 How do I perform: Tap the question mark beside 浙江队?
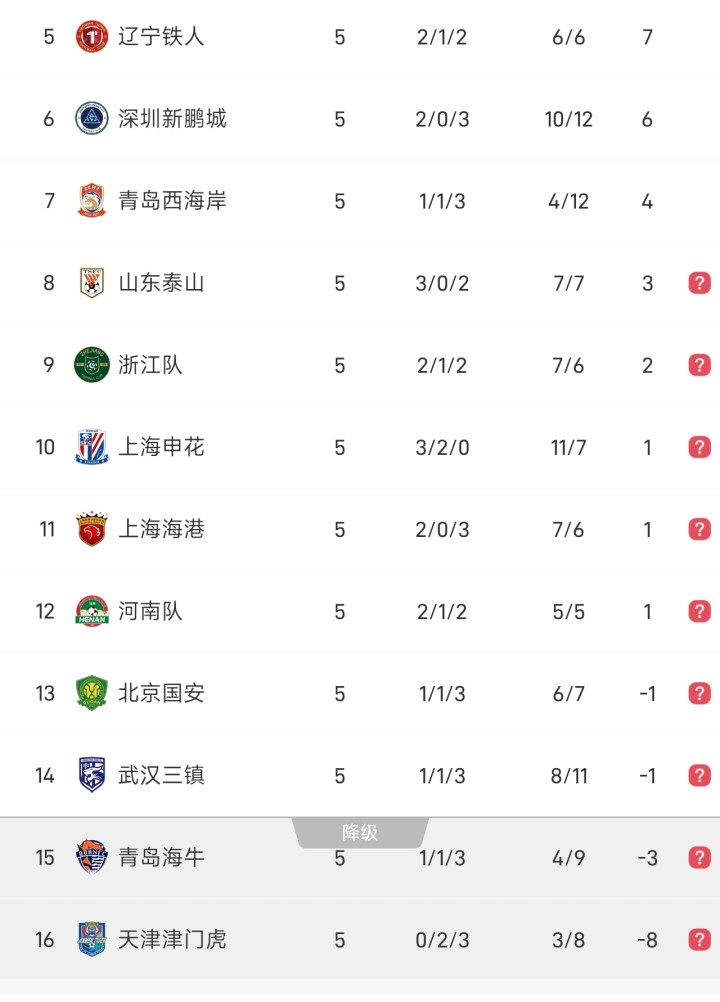tap(699, 365)
